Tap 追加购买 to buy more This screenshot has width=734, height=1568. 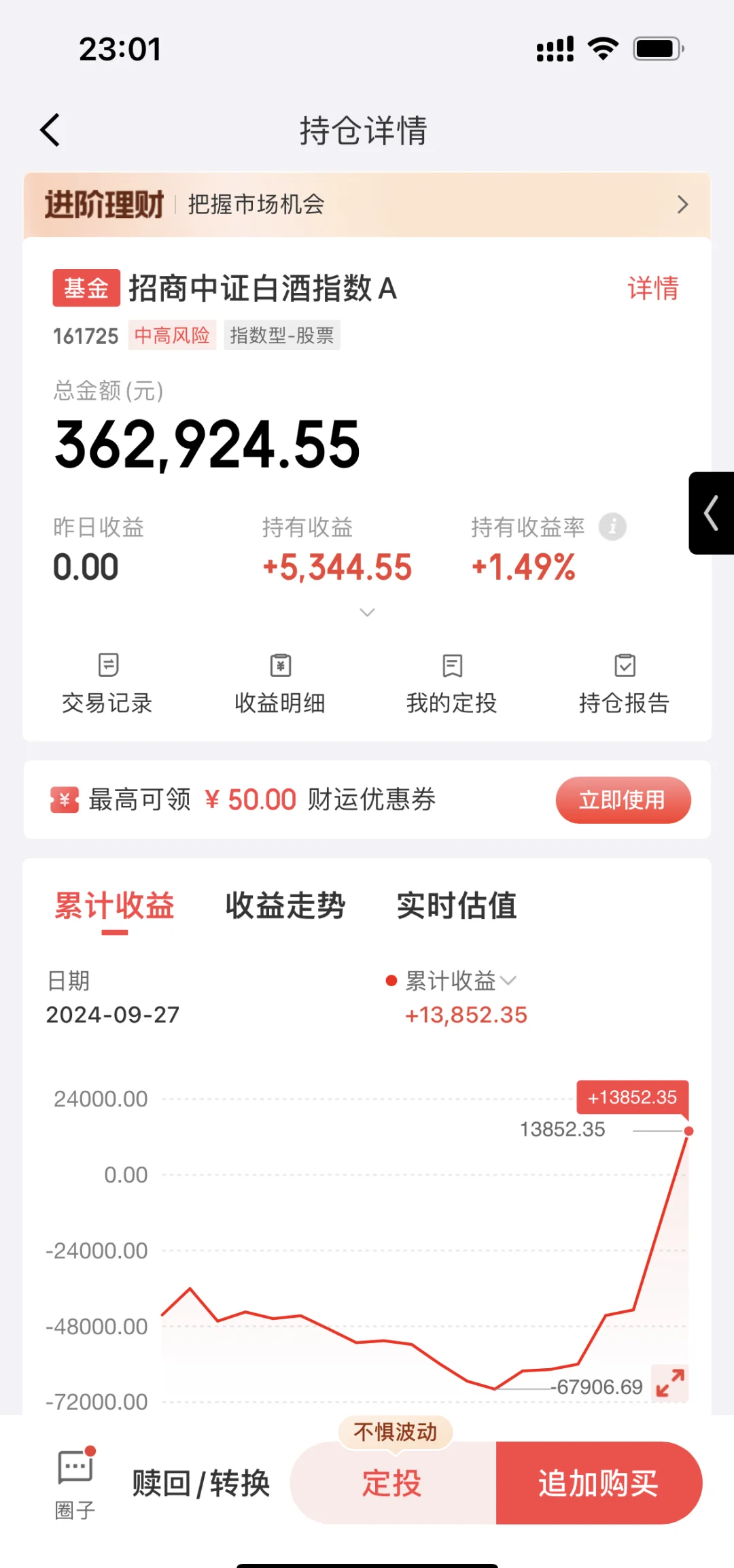point(599,1483)
